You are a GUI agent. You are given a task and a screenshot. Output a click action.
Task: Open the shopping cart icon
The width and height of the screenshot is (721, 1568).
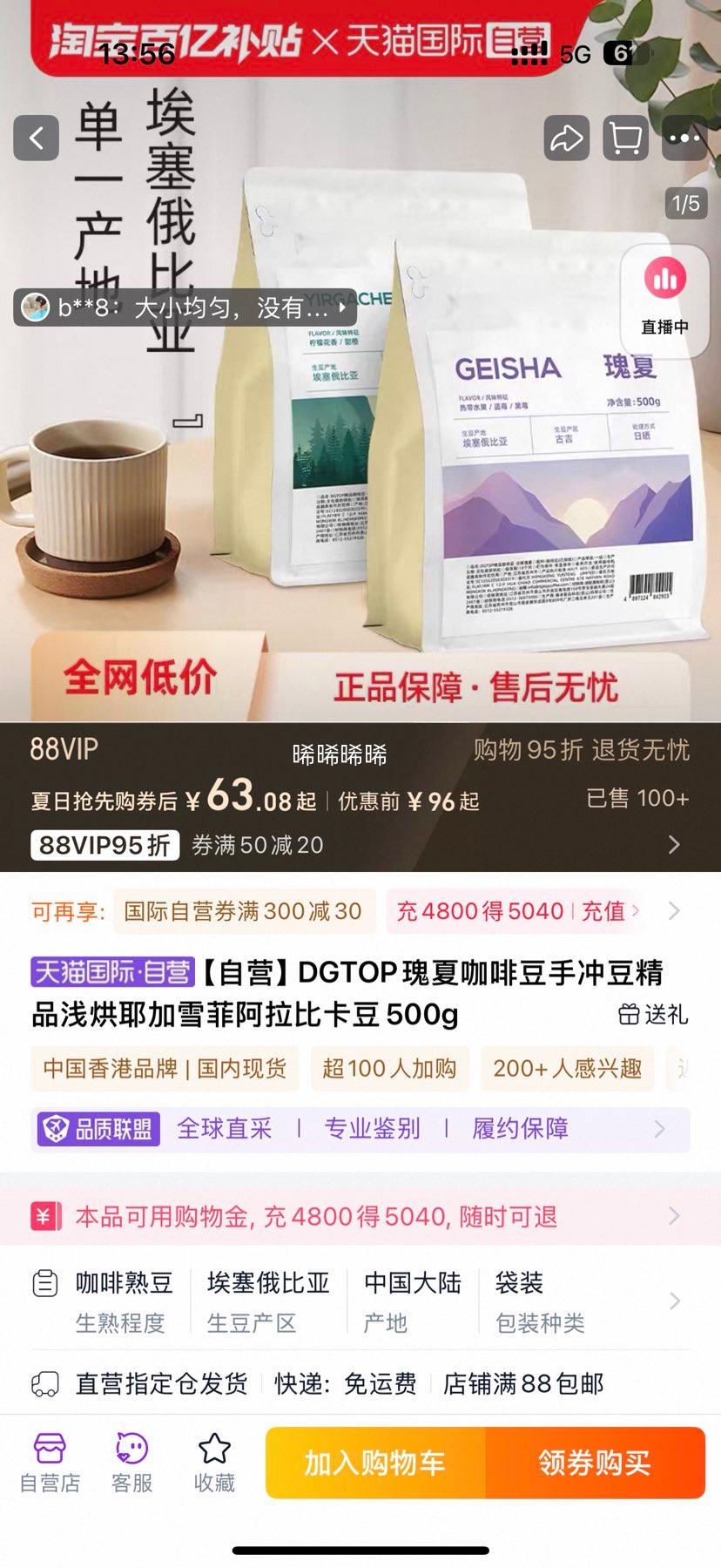(x=625, y=138)
